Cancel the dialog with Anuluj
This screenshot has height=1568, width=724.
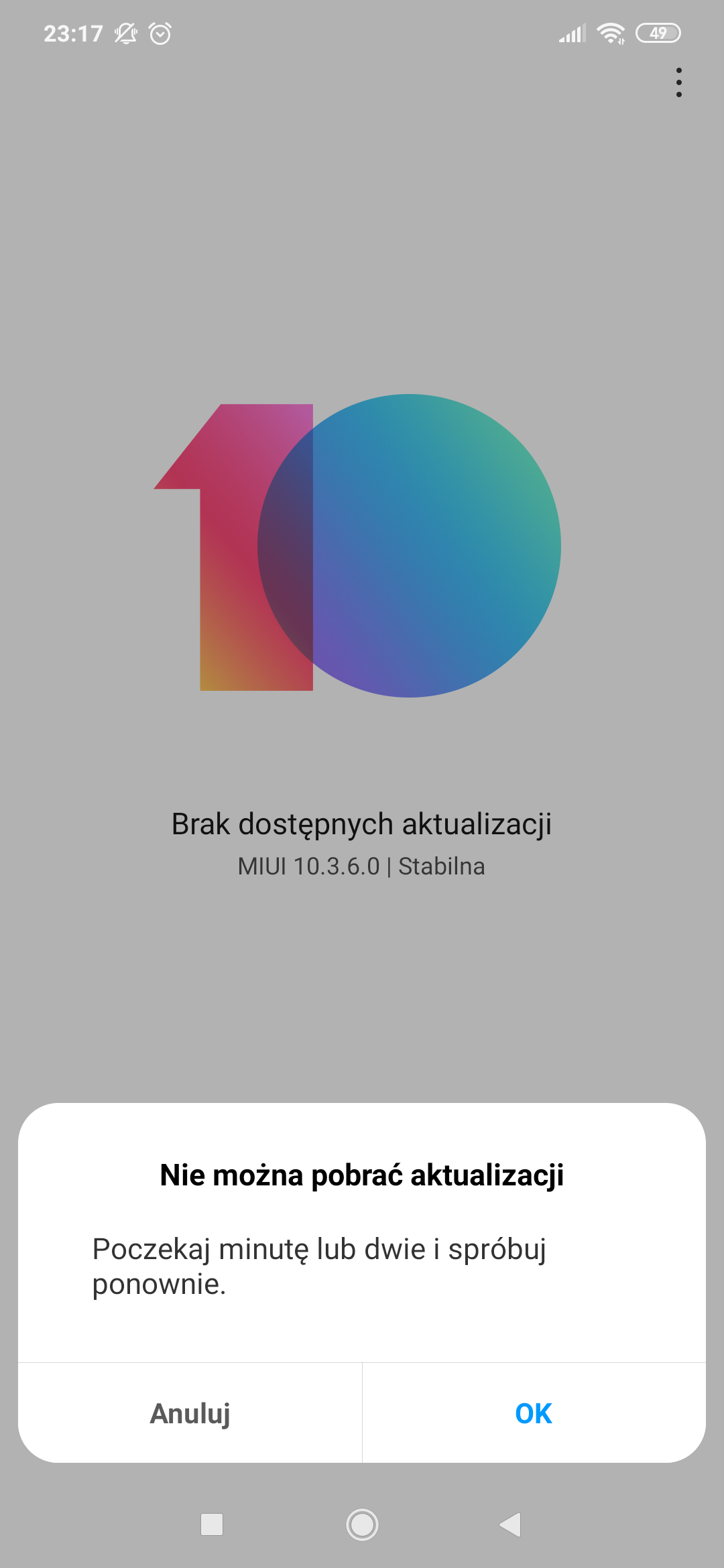click(190, 1413)
